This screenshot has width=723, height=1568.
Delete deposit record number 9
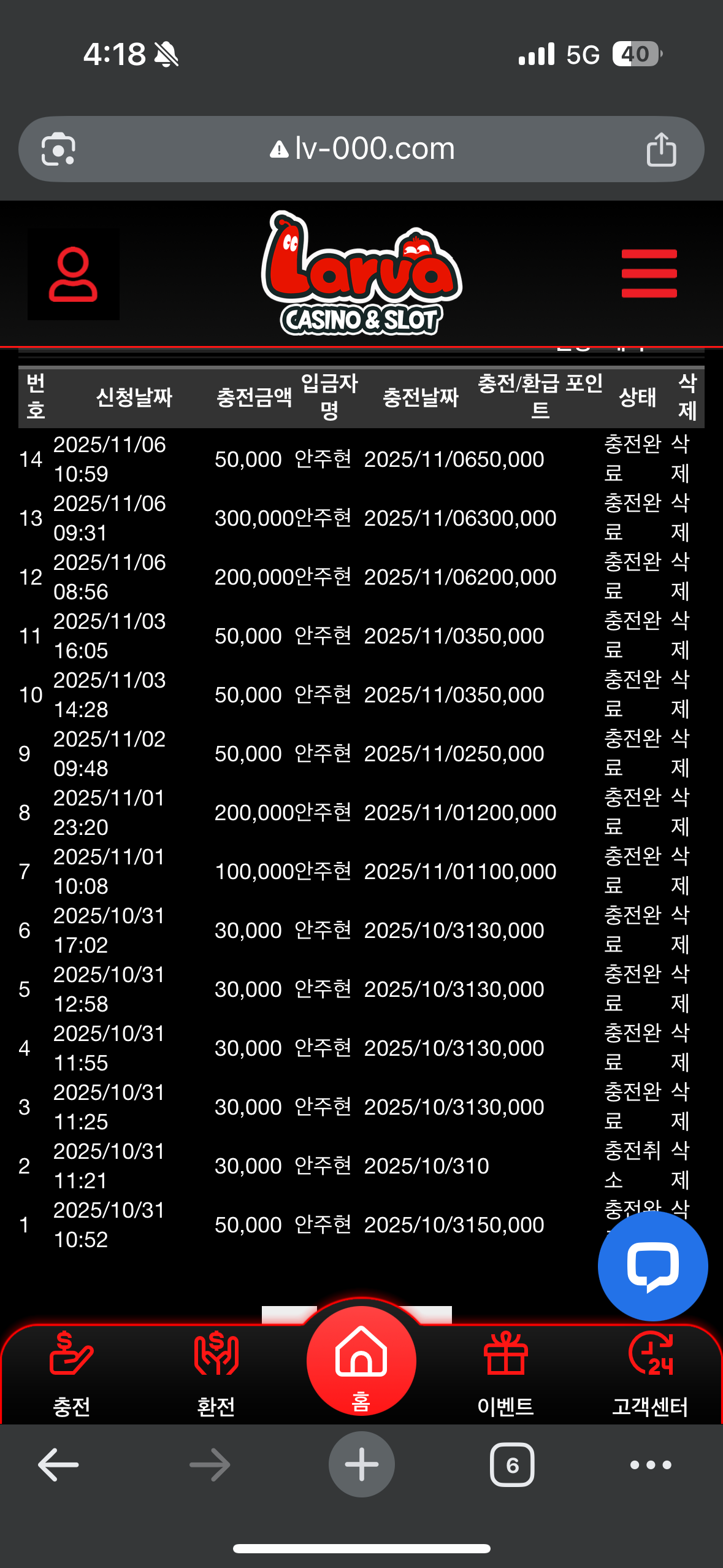tap(680, 753)
